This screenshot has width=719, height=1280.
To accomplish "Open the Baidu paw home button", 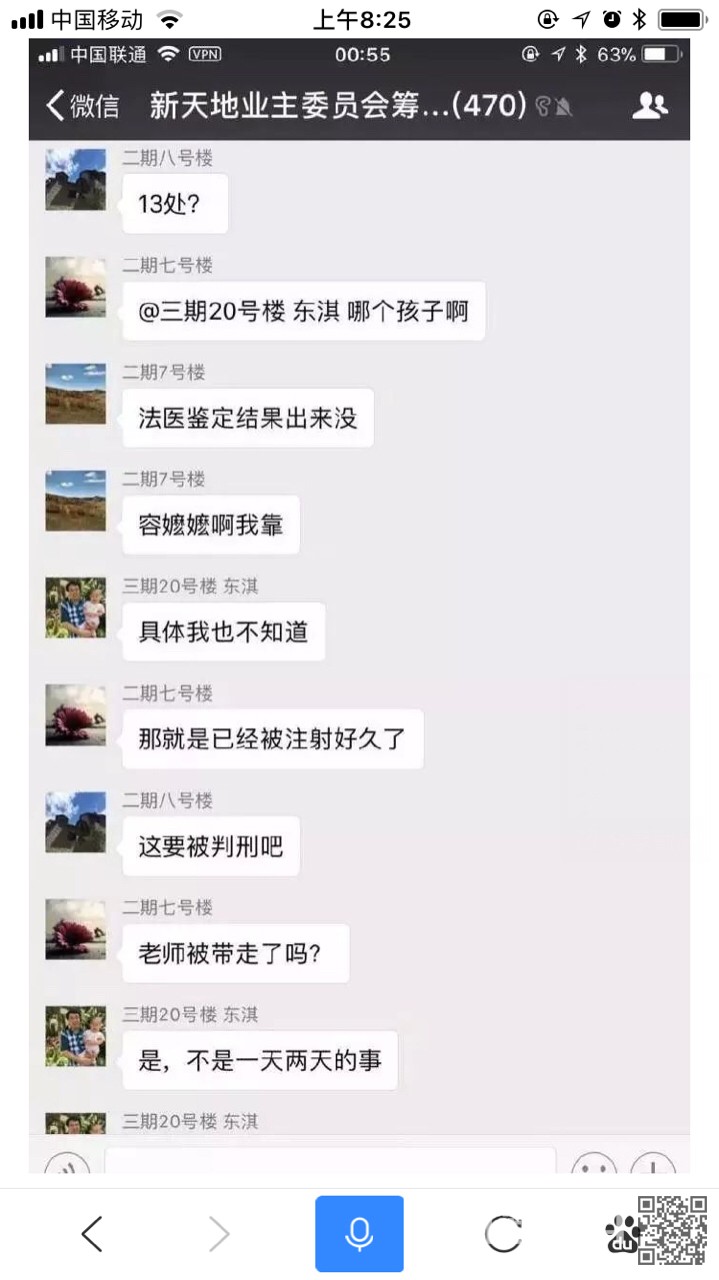I will 624,1236.
